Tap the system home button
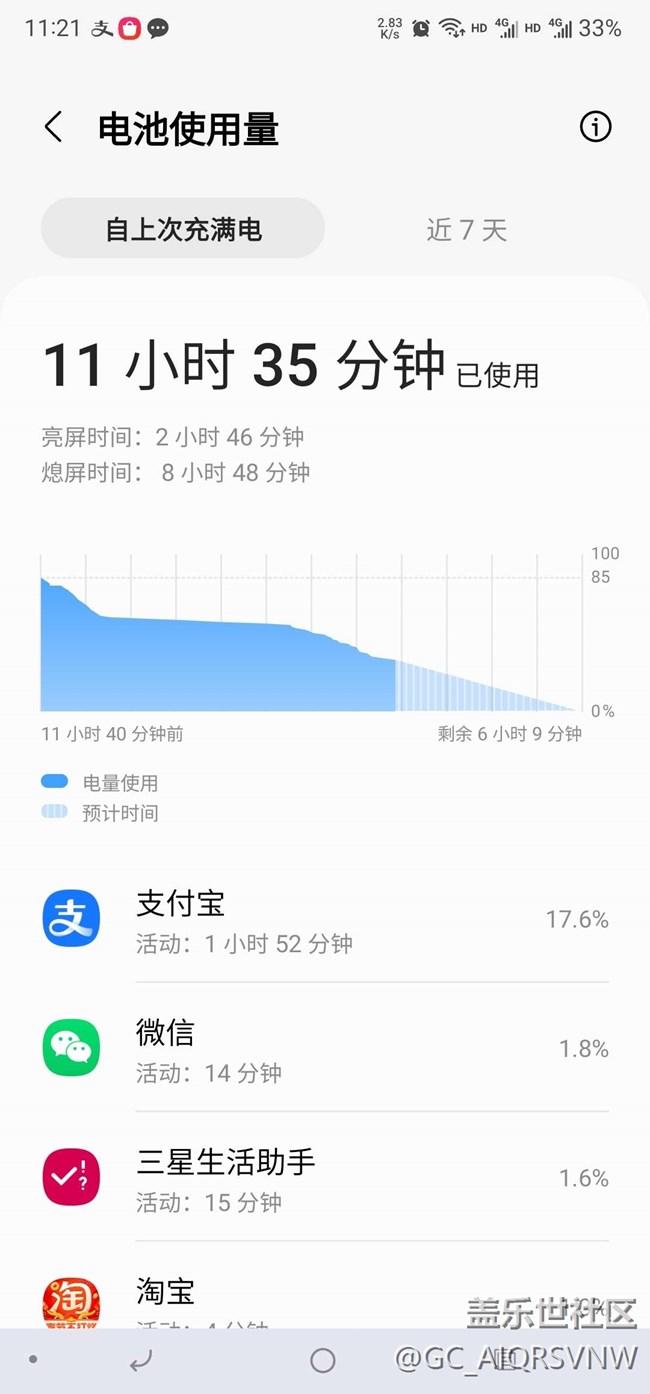Viewport: 650px width, 1394px height. click(323, 1360)
